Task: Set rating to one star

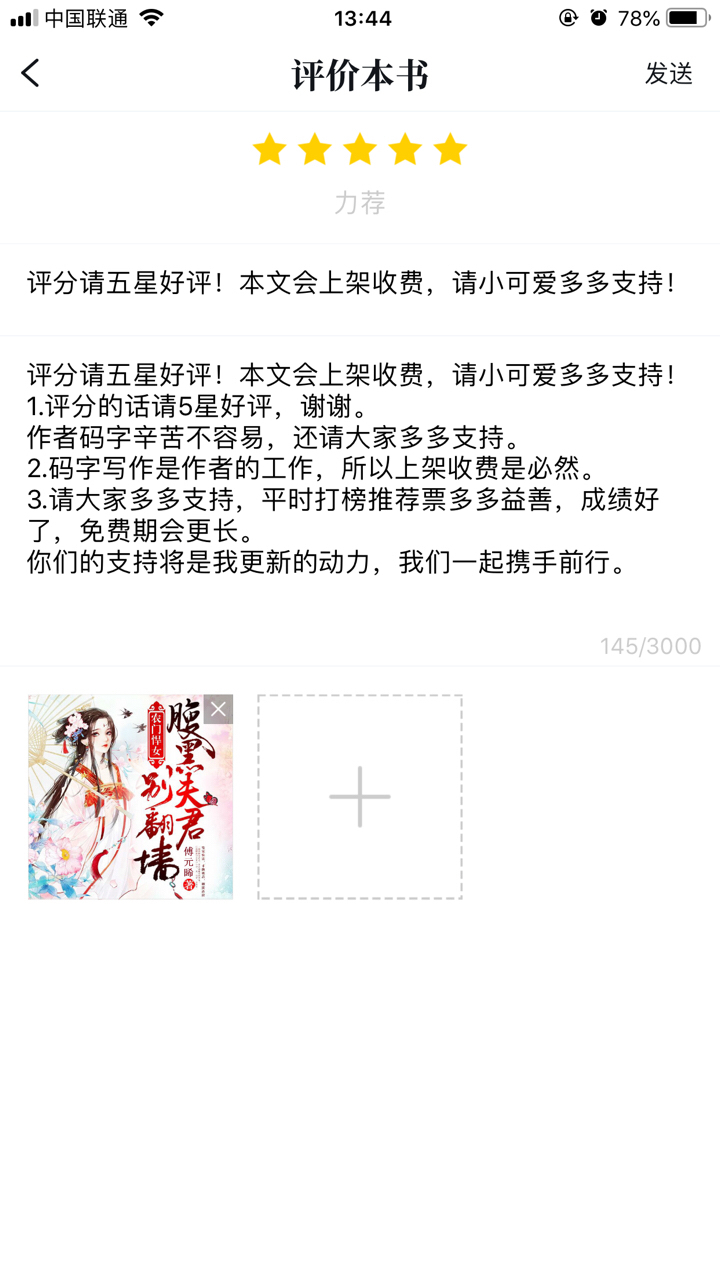Action: point(269,150)
